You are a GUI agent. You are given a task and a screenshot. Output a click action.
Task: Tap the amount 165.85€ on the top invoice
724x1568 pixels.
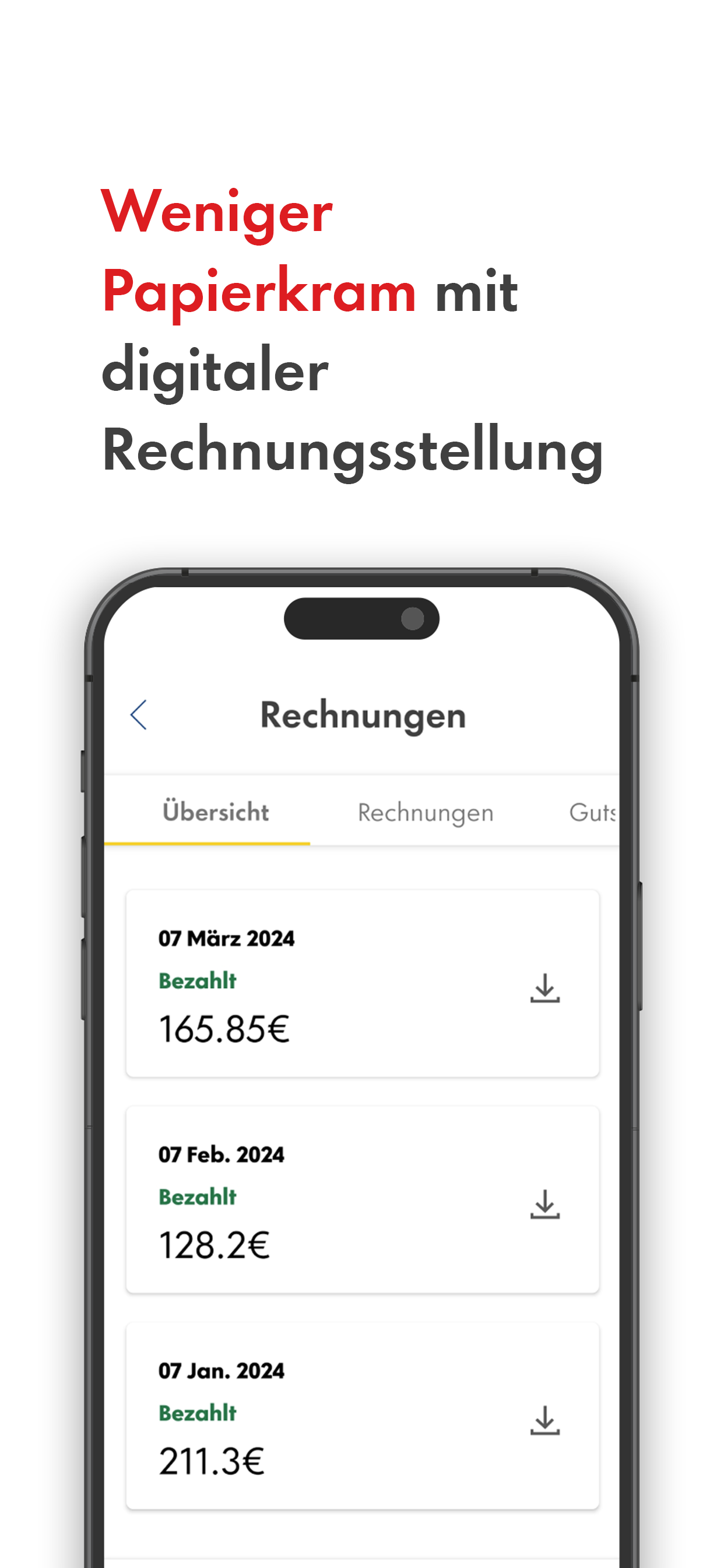coord(225,1028)
